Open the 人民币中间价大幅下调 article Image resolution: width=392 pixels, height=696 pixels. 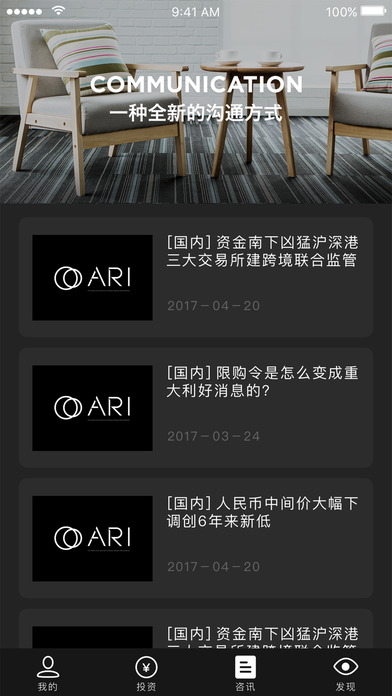[196, 538]
